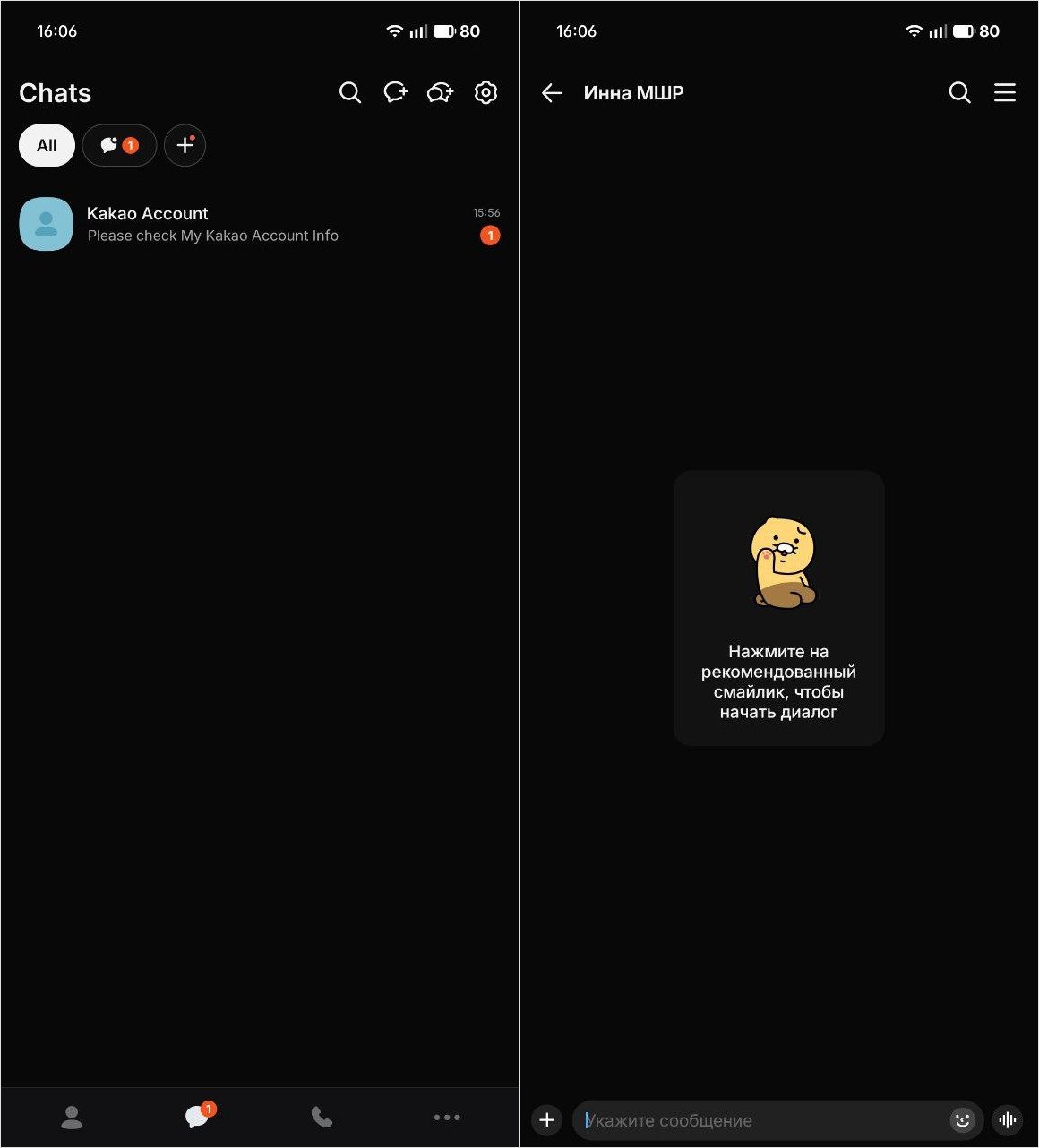Open Chats settings gear
This screenshot has width=1039, height=1148.
pos(485,93)
